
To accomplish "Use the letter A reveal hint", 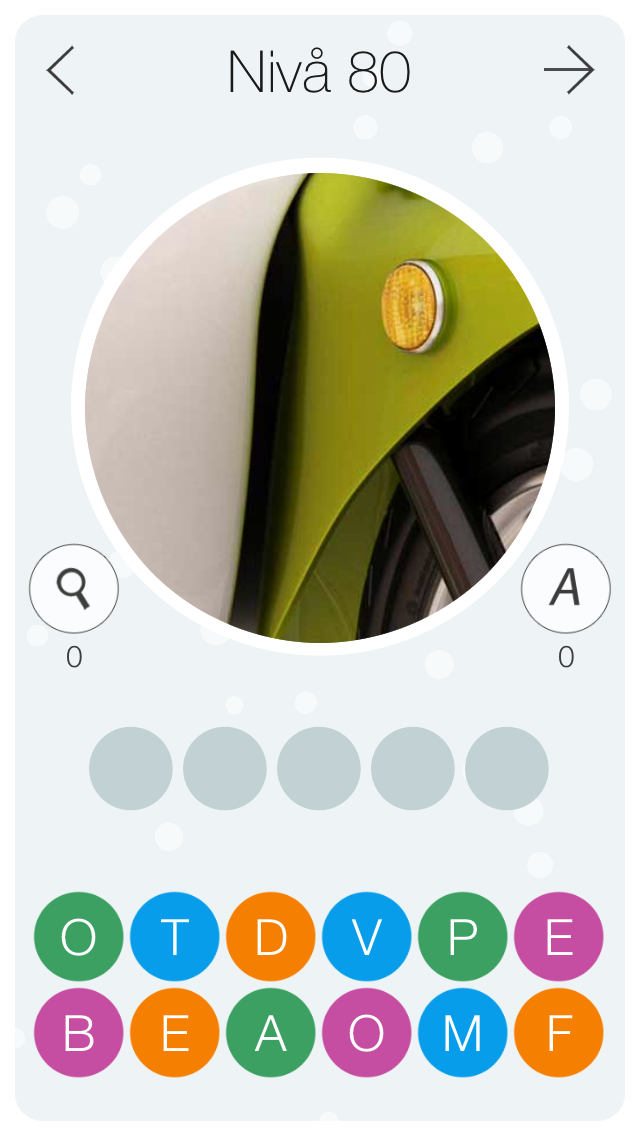I will coord(565,589).
